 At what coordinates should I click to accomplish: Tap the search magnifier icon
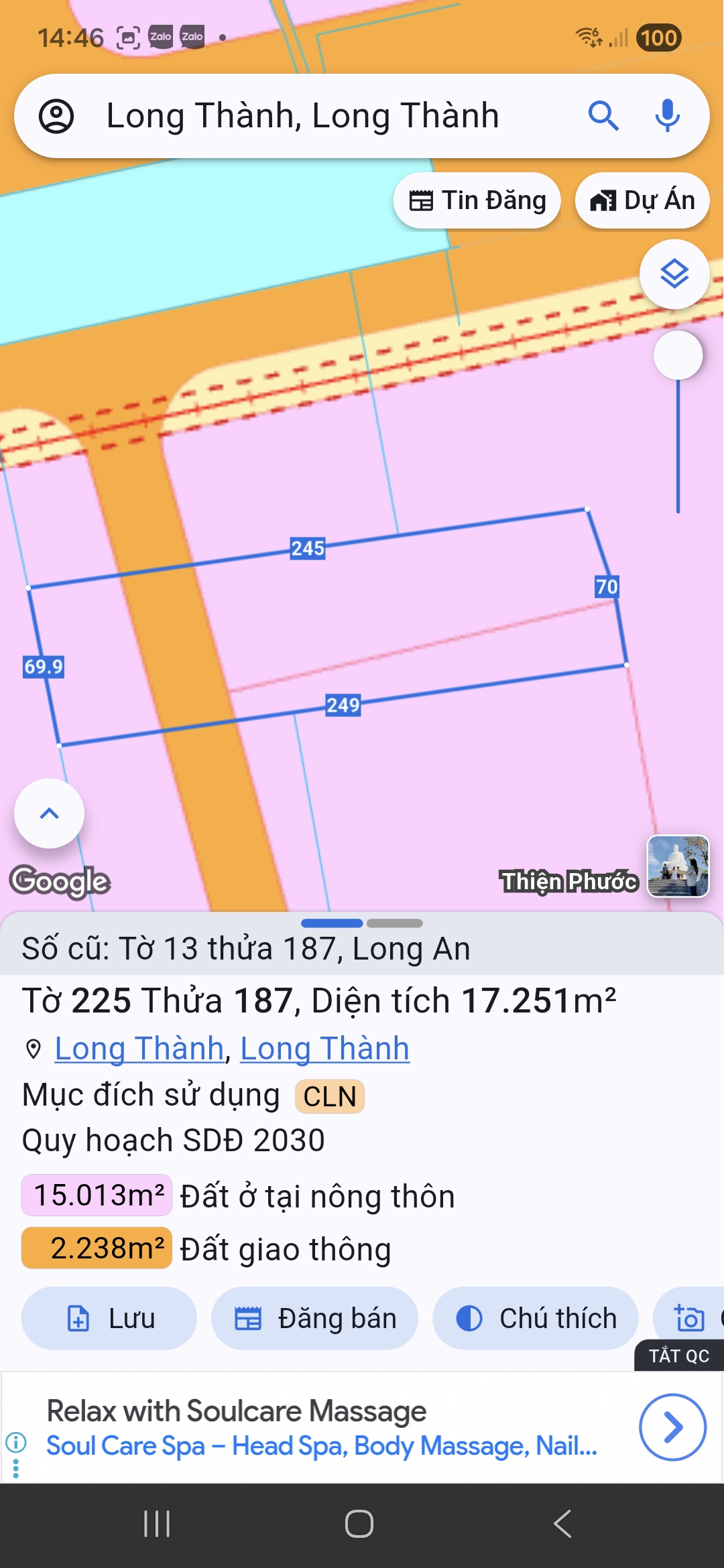click(x=603, y=117)
